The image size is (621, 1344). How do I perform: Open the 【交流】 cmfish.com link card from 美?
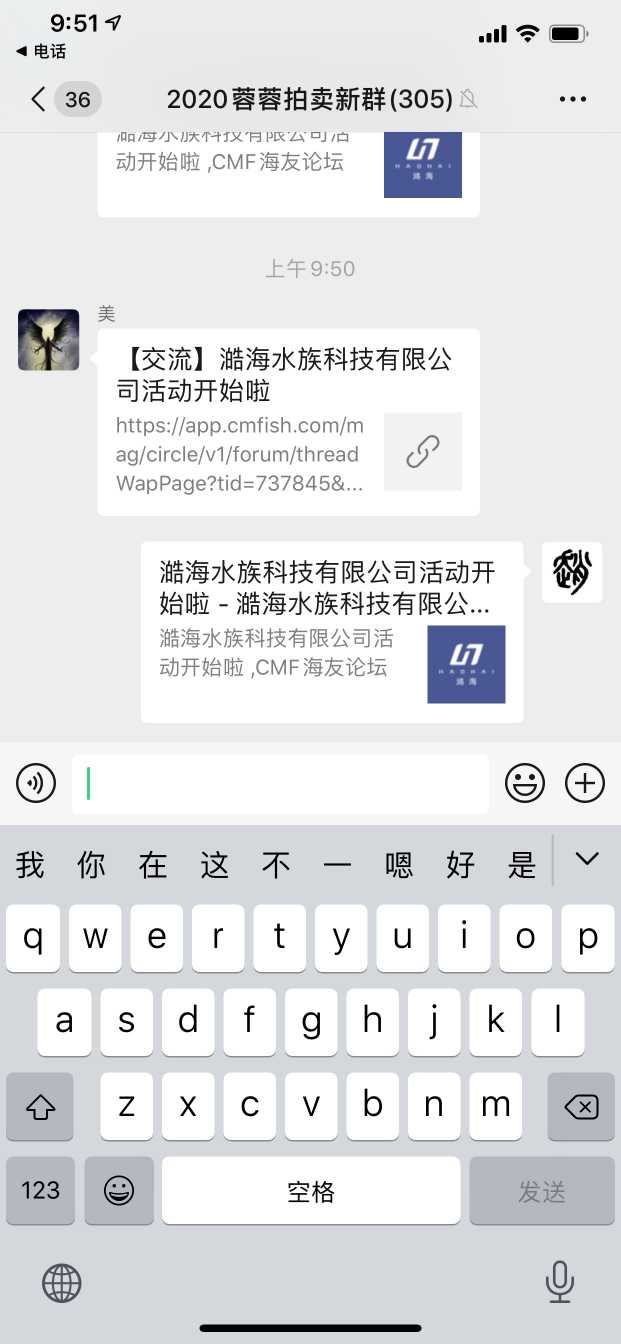click(x=288, y=421)
